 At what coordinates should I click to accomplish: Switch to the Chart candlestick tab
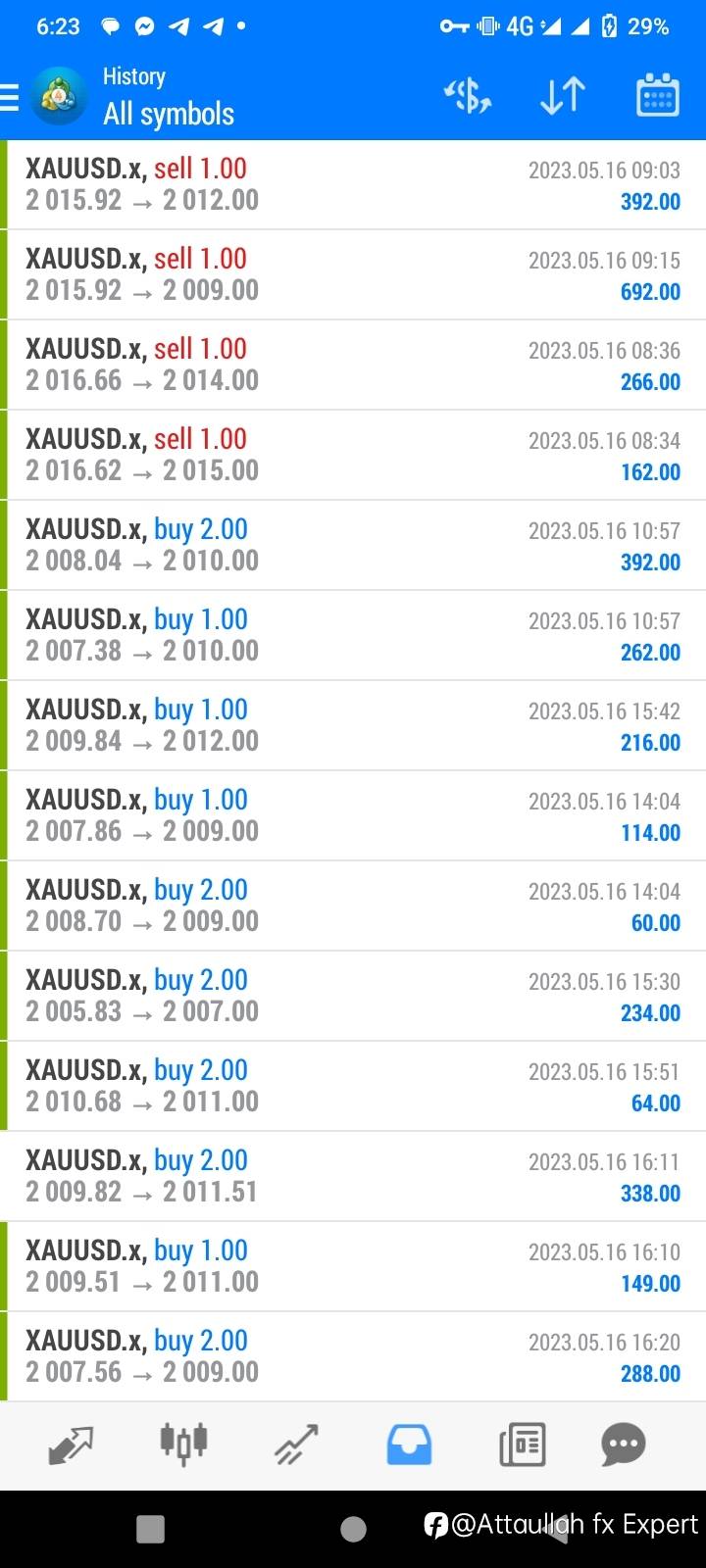pos(183,1443)
